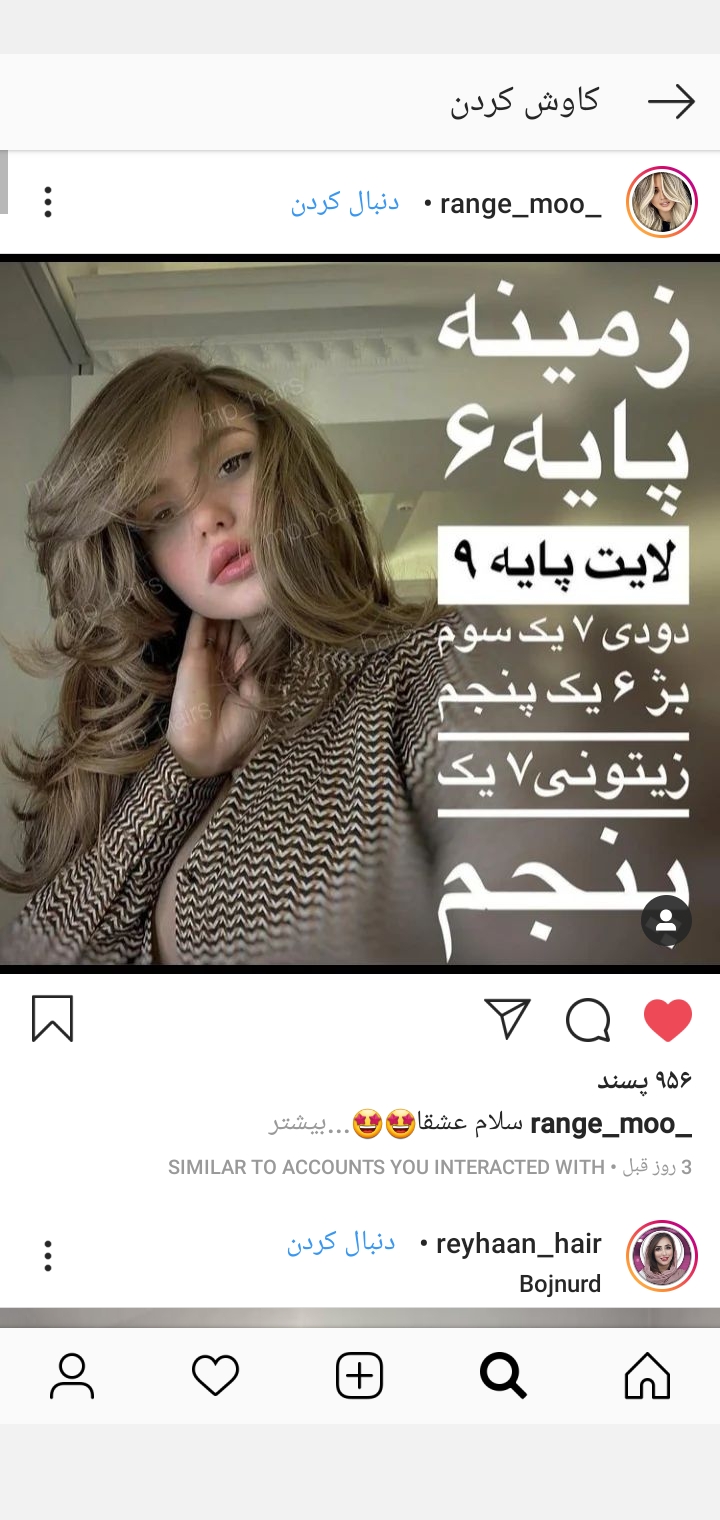Create a new post

[359, 1376]
